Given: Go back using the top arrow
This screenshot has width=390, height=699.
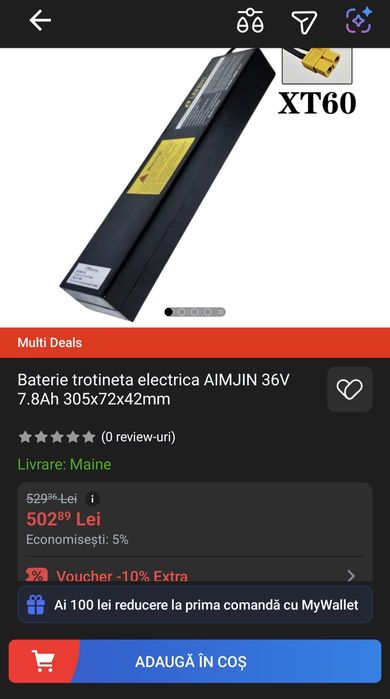Looking at the screenshot, I should (x=40, y=21).
